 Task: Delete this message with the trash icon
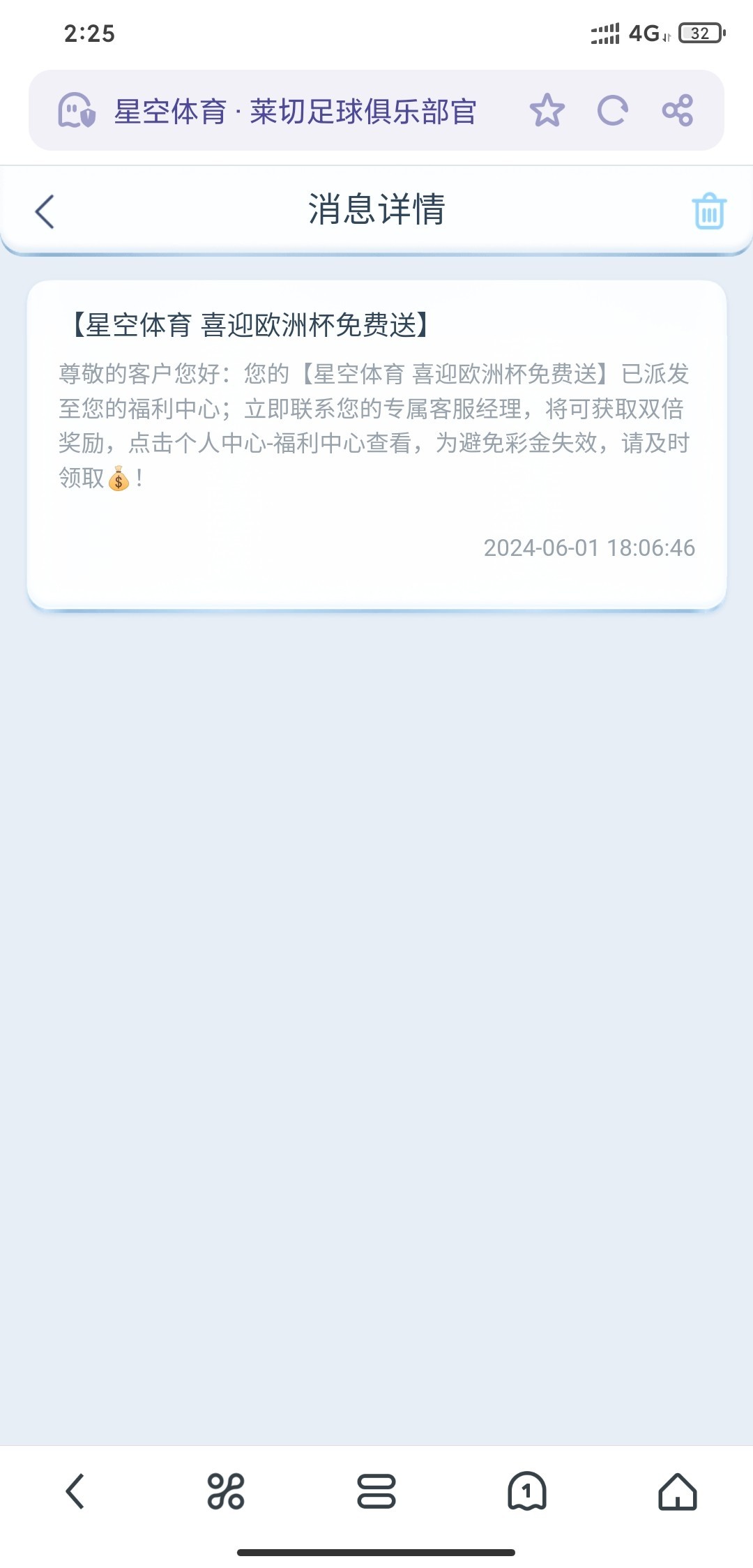click(x=709, y=211)
